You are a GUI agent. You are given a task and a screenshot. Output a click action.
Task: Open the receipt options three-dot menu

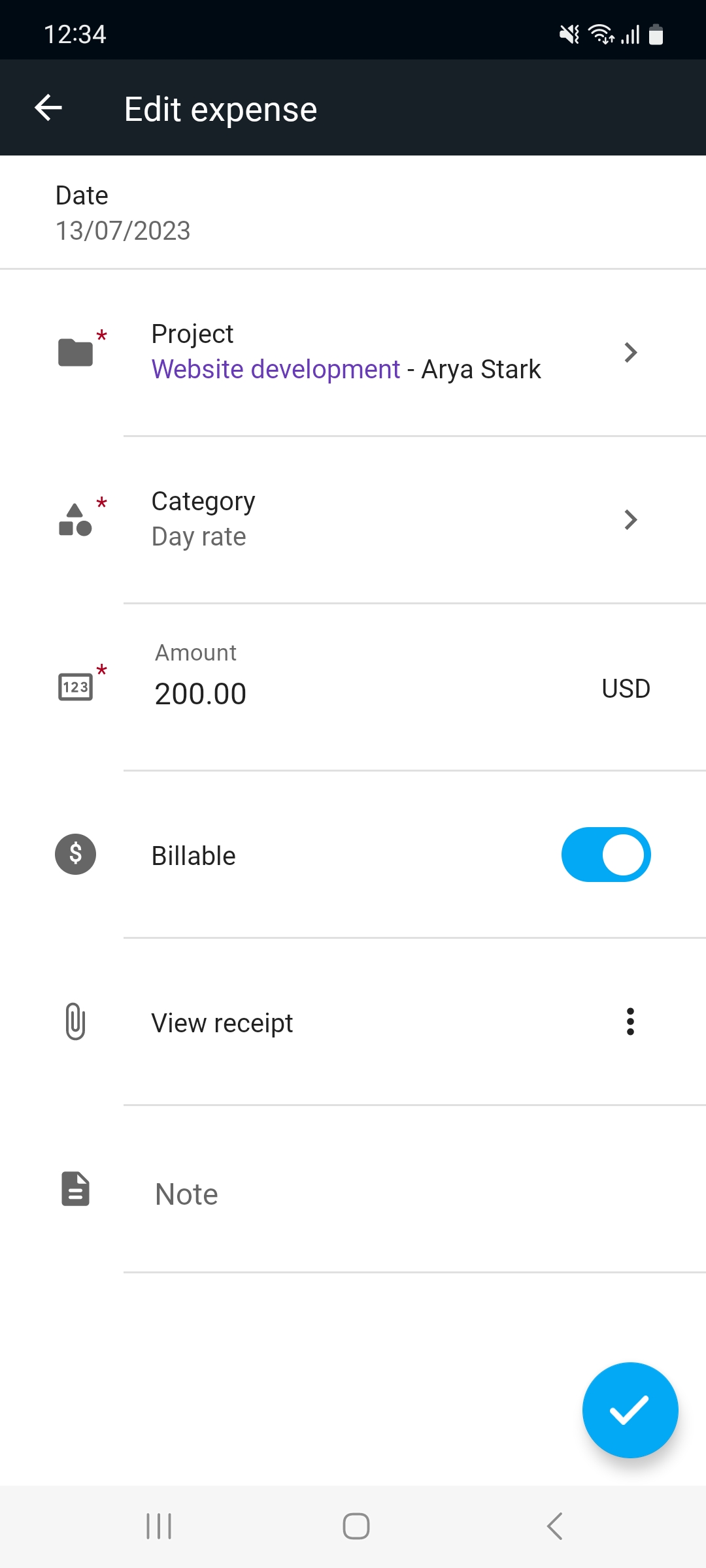630,1022
